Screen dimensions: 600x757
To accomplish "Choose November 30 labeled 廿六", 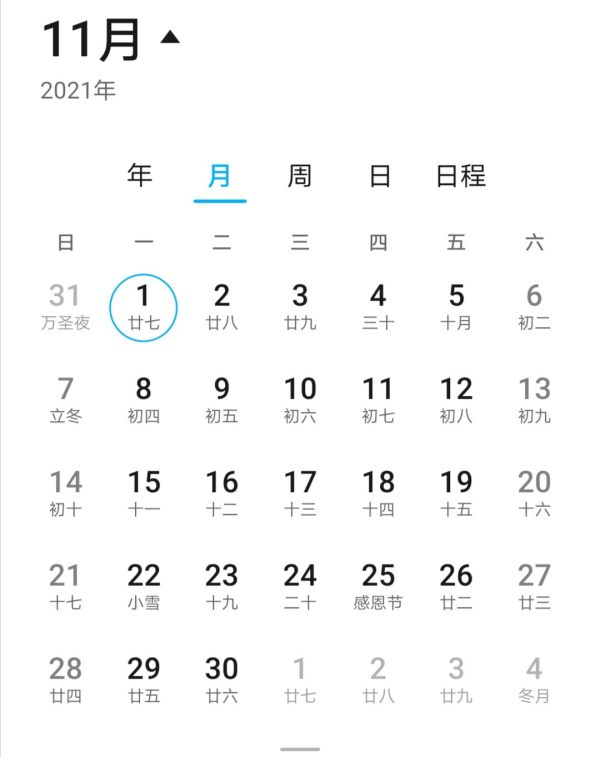I will coord(221,679).
